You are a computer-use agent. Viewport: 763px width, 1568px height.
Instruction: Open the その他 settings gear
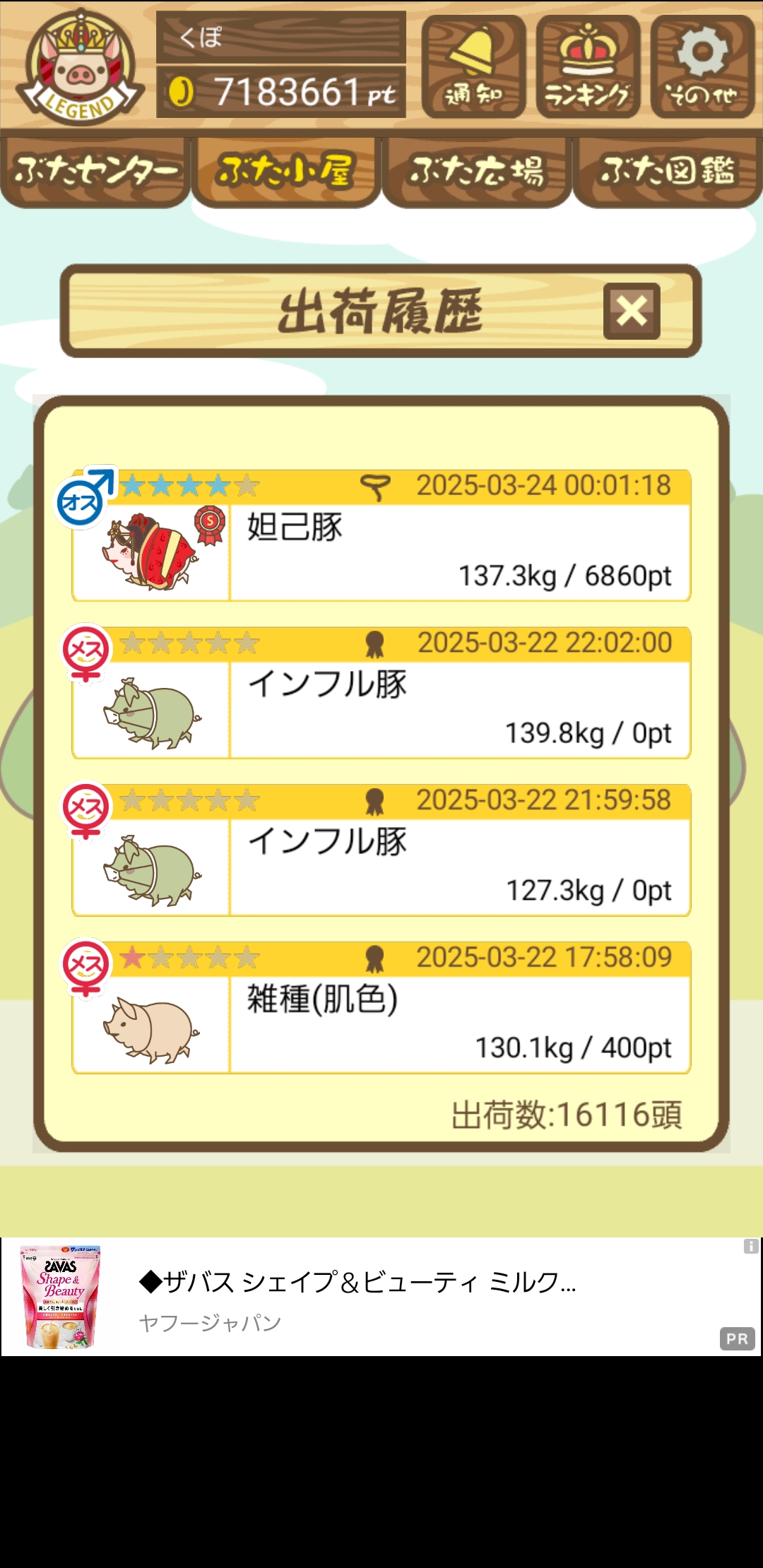(x=702, y=66)
